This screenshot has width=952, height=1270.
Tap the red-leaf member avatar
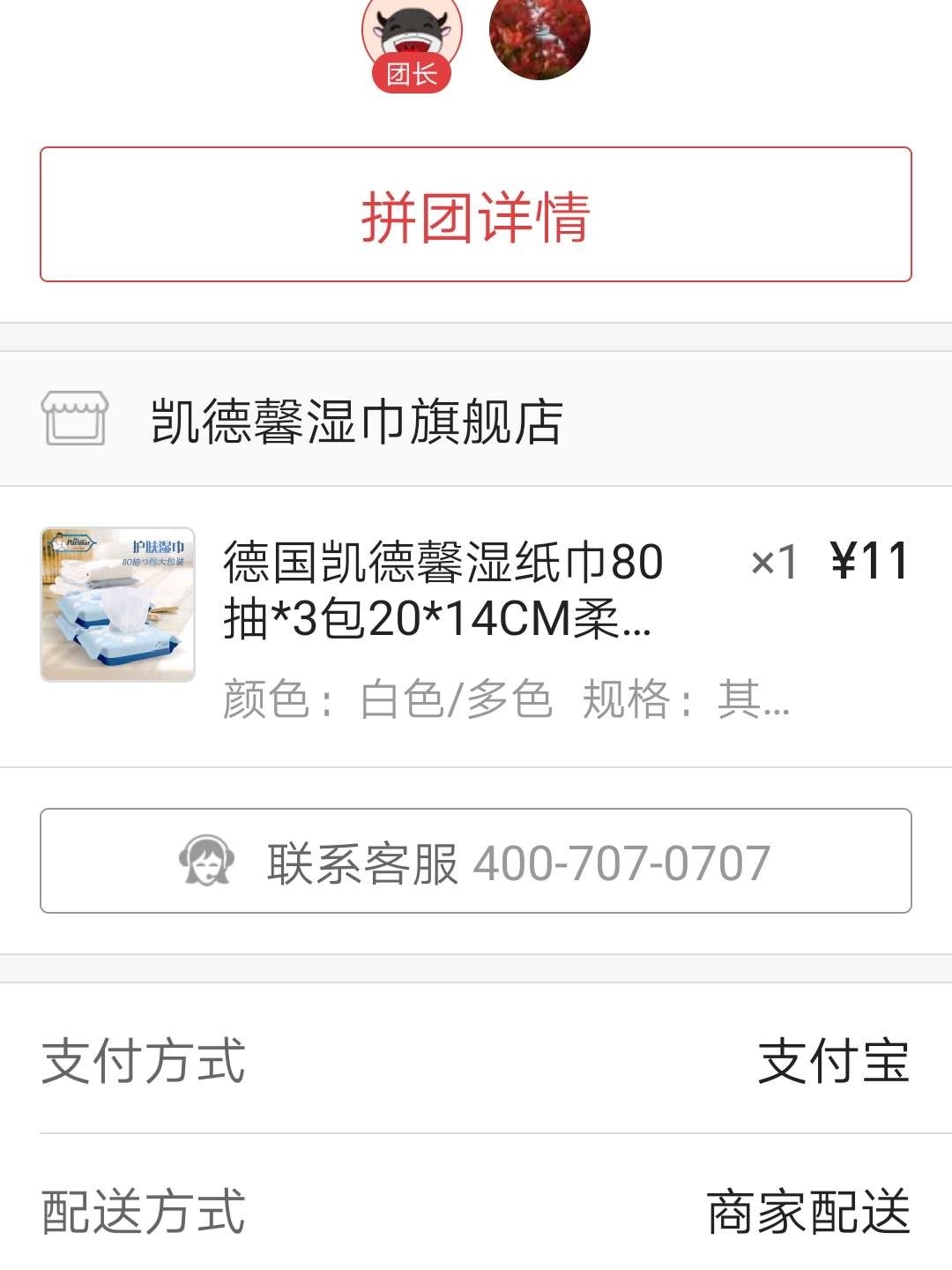[x=539, y=35]
